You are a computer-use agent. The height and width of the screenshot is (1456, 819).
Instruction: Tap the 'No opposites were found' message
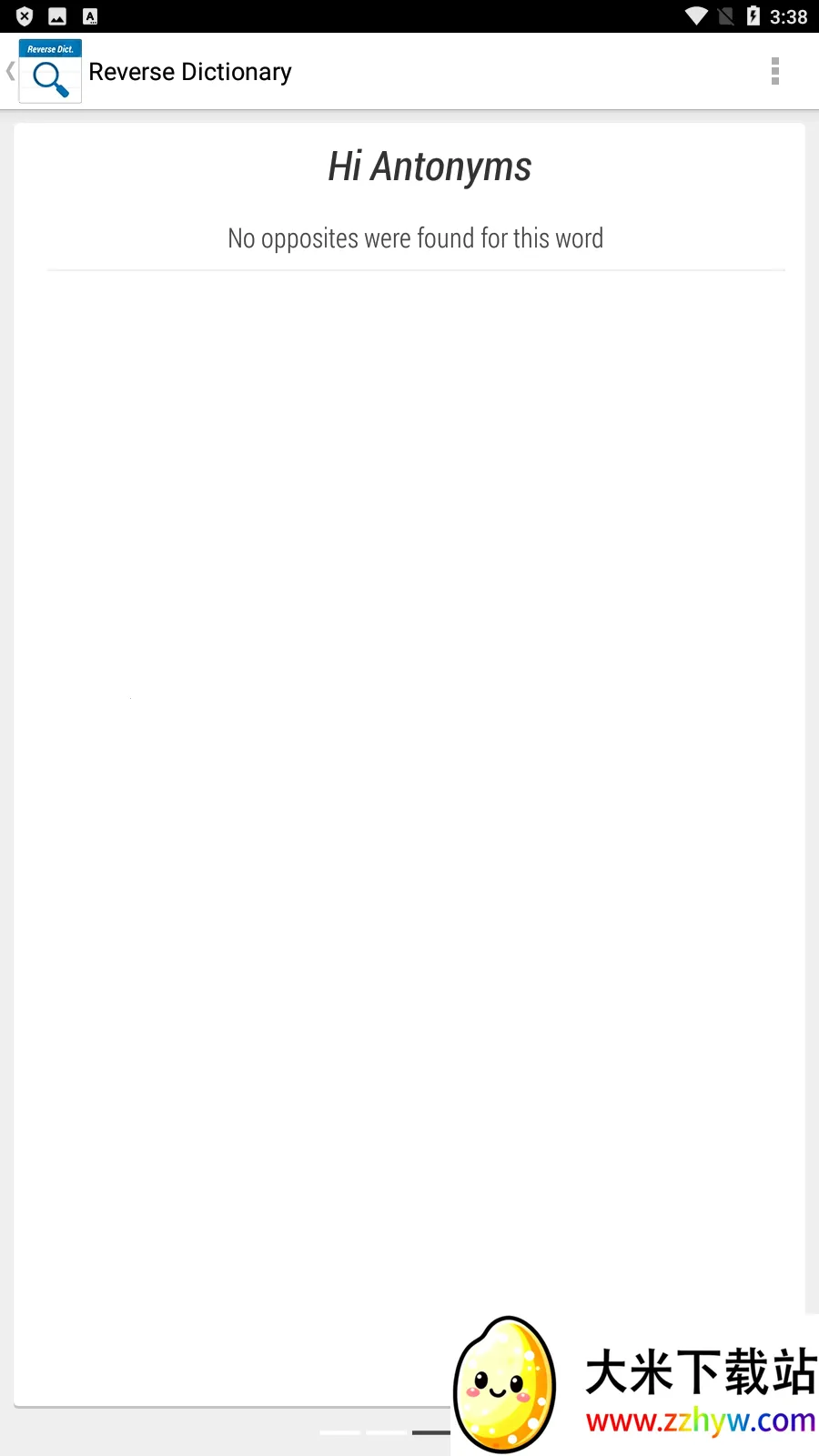[x=415, y=238]
